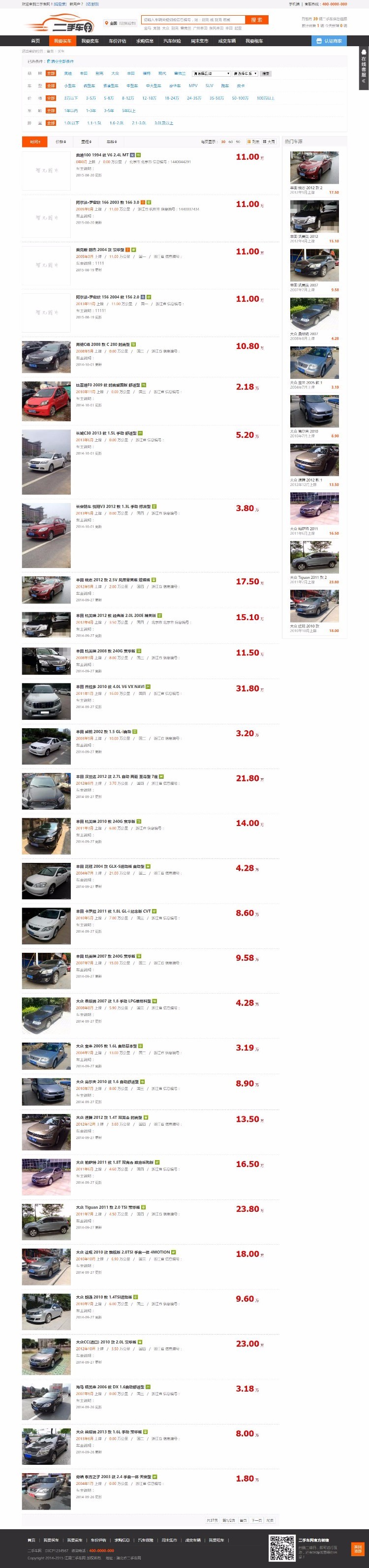Image resolution: width=369 pixels, height=1568 pixels.
Task: Select car age 1-3年
Action: tap(91, 111)
